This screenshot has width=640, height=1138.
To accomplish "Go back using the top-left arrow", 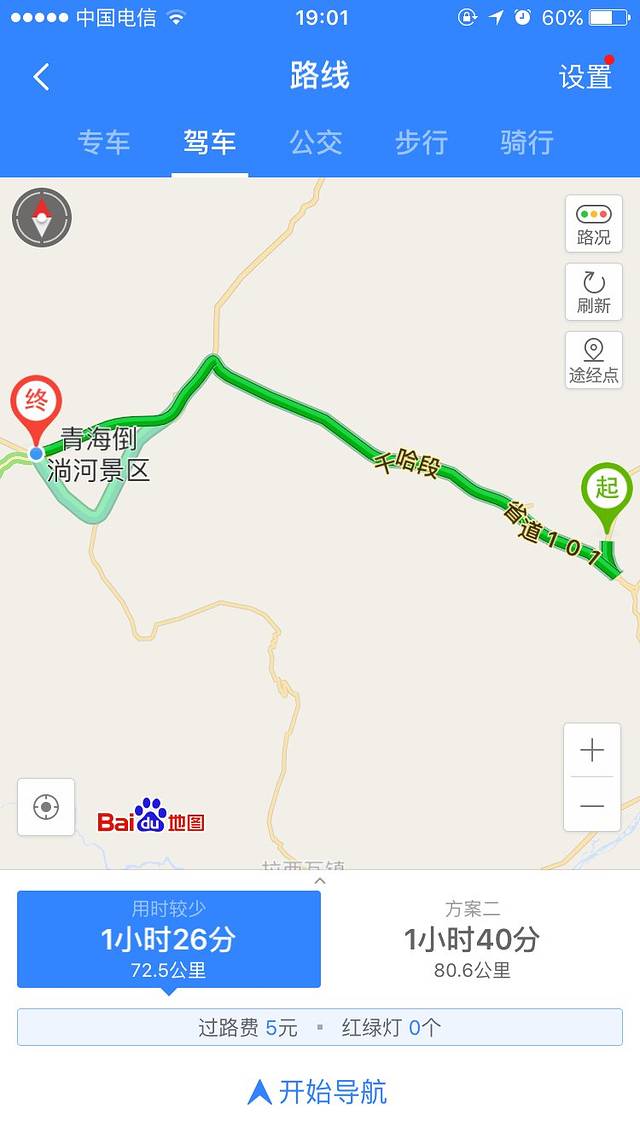I will click(x=41, y=77).
